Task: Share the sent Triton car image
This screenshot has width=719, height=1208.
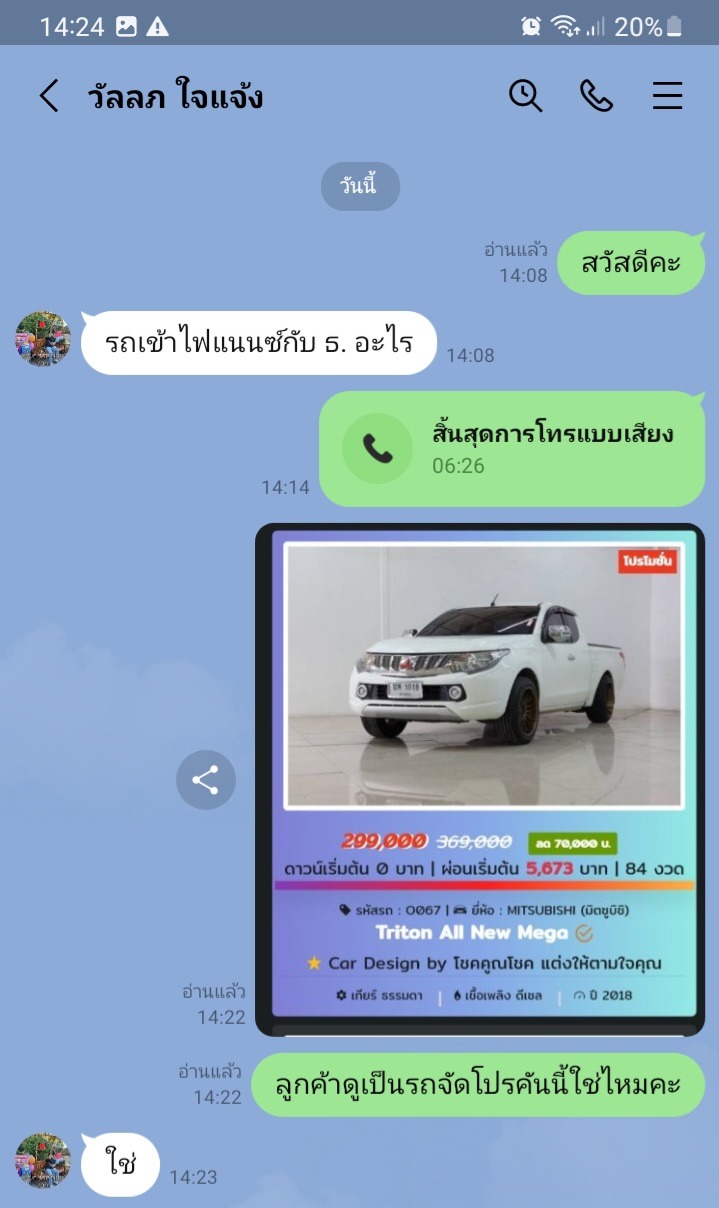Action: pyautogui.click(x=206, y=780)
